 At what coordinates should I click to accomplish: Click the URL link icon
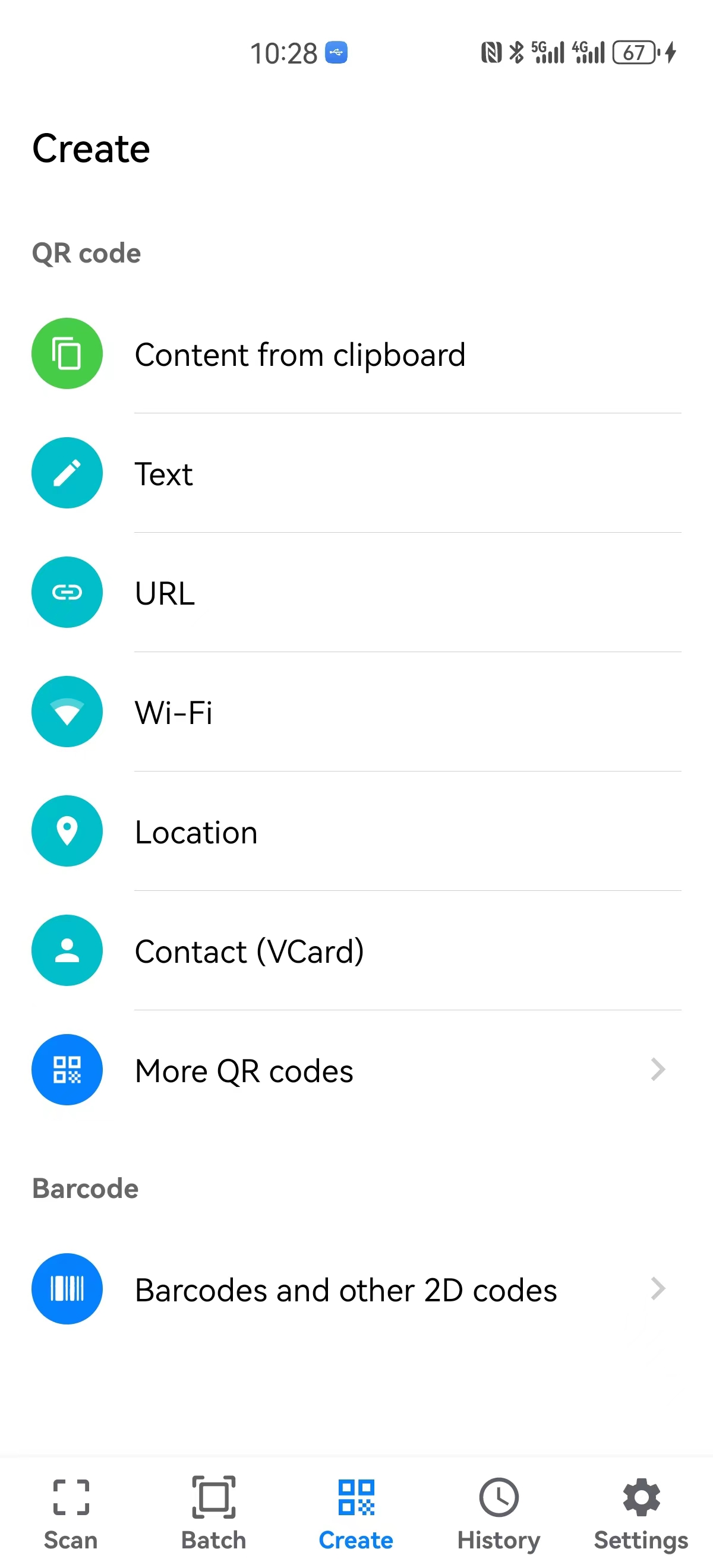point(67,592)
